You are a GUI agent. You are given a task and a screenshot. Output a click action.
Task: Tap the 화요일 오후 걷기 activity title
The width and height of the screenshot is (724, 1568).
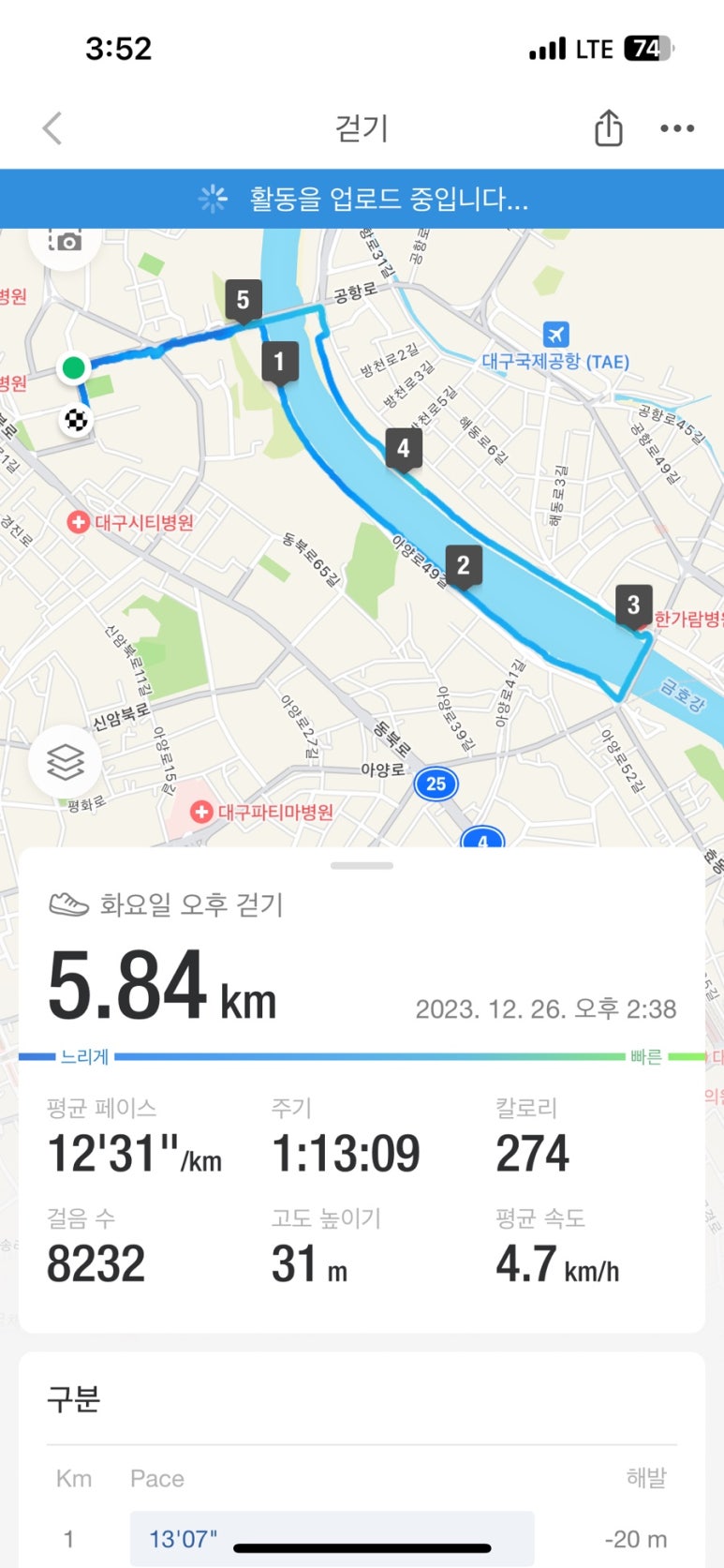coord(191,904)
